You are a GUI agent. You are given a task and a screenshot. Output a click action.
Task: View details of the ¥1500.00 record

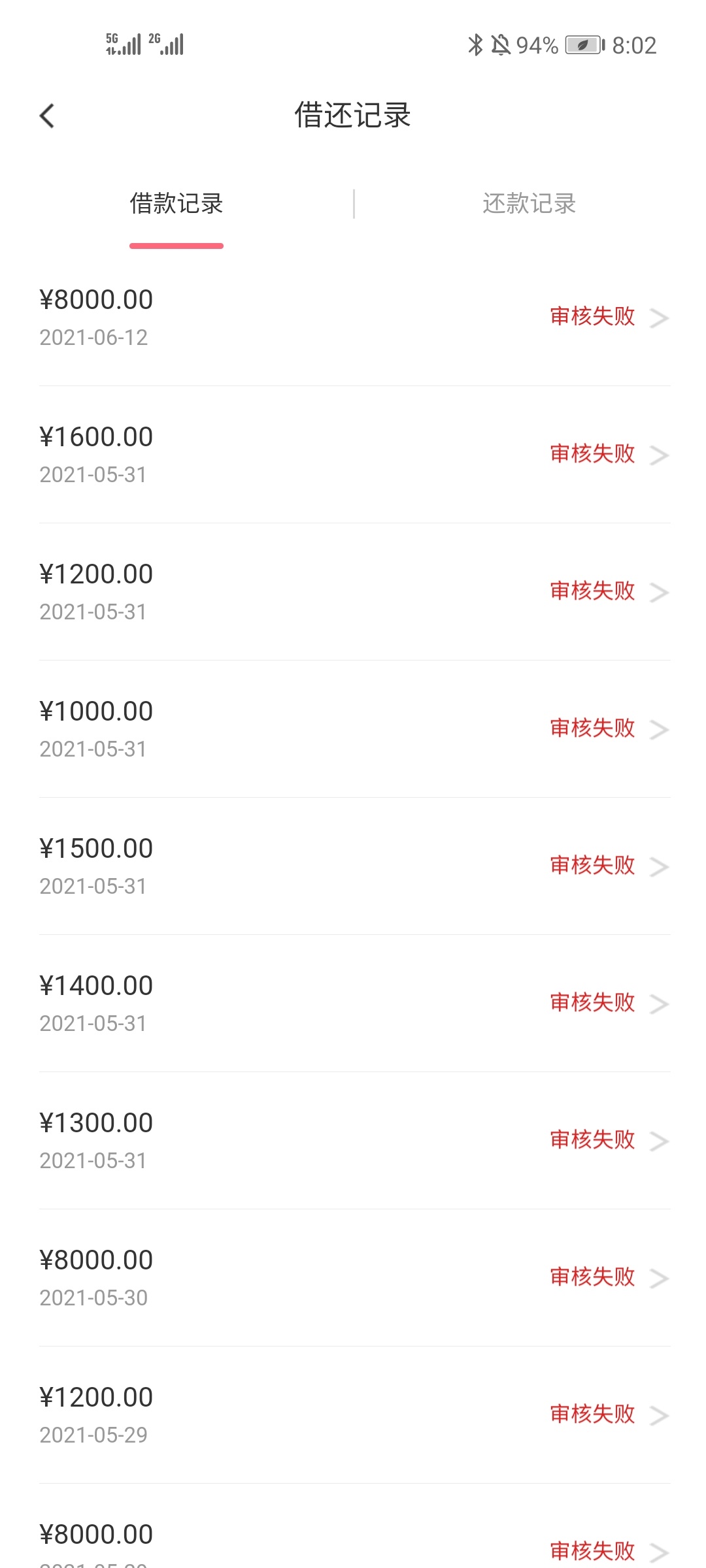click(x=354, y=866)
